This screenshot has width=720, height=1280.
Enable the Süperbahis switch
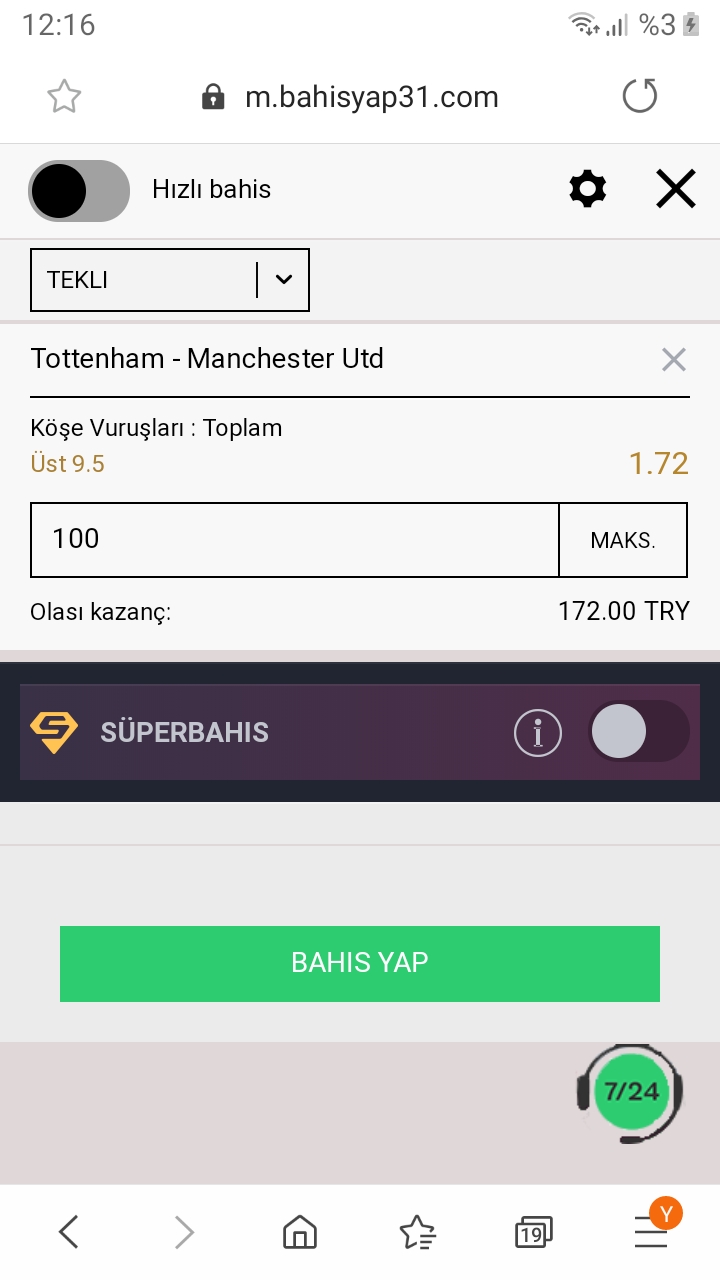click(x=639, y=732)
